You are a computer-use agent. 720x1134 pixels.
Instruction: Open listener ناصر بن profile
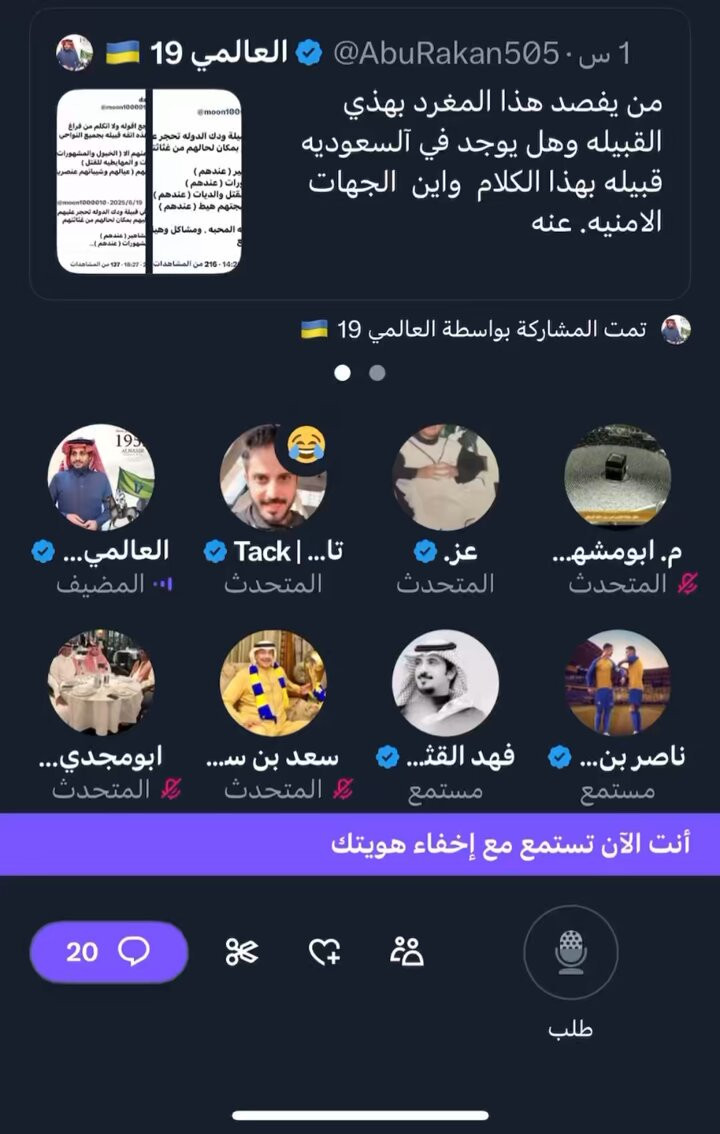[x=617, y=683]
